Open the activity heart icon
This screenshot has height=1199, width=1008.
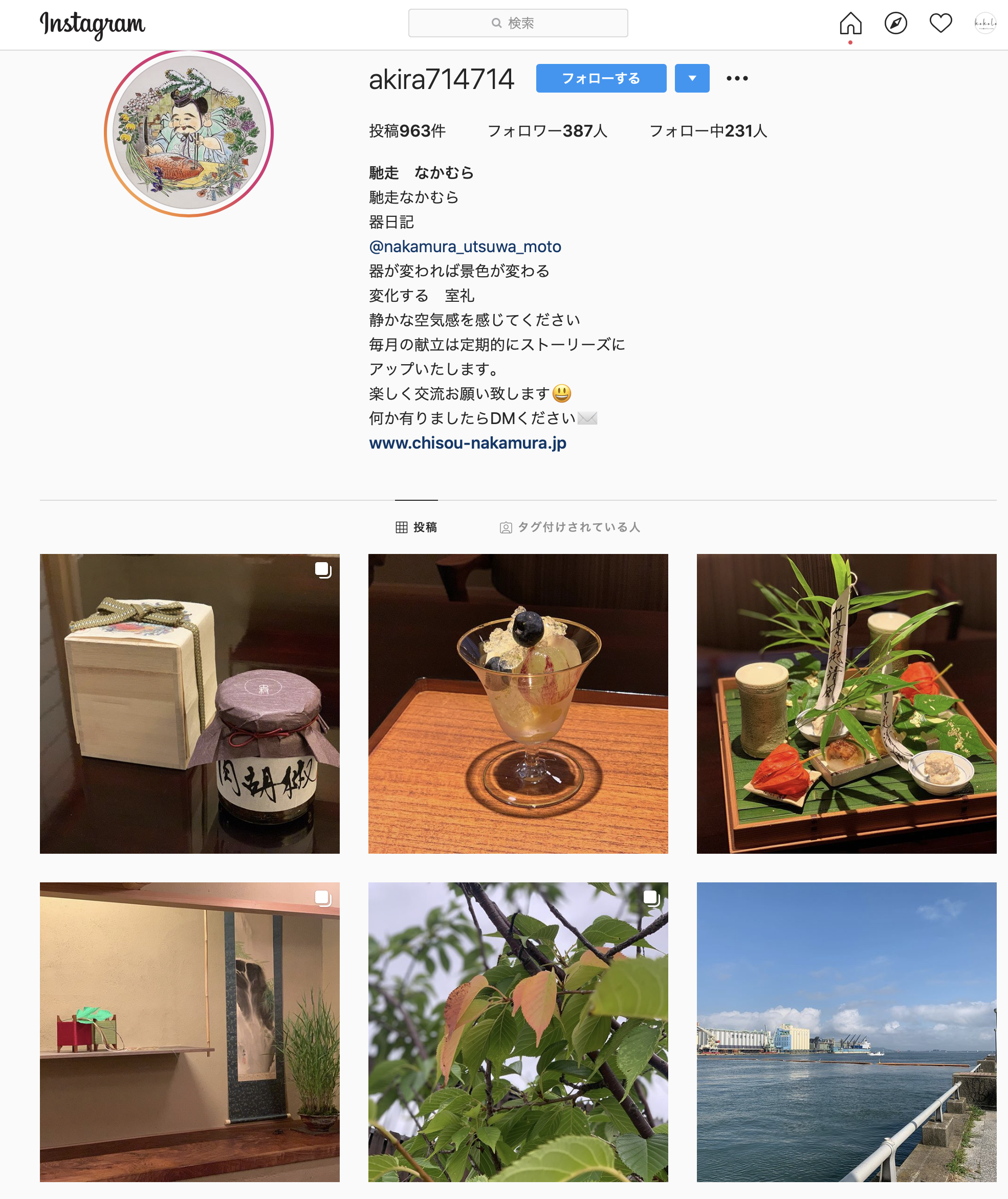(940, 24)
